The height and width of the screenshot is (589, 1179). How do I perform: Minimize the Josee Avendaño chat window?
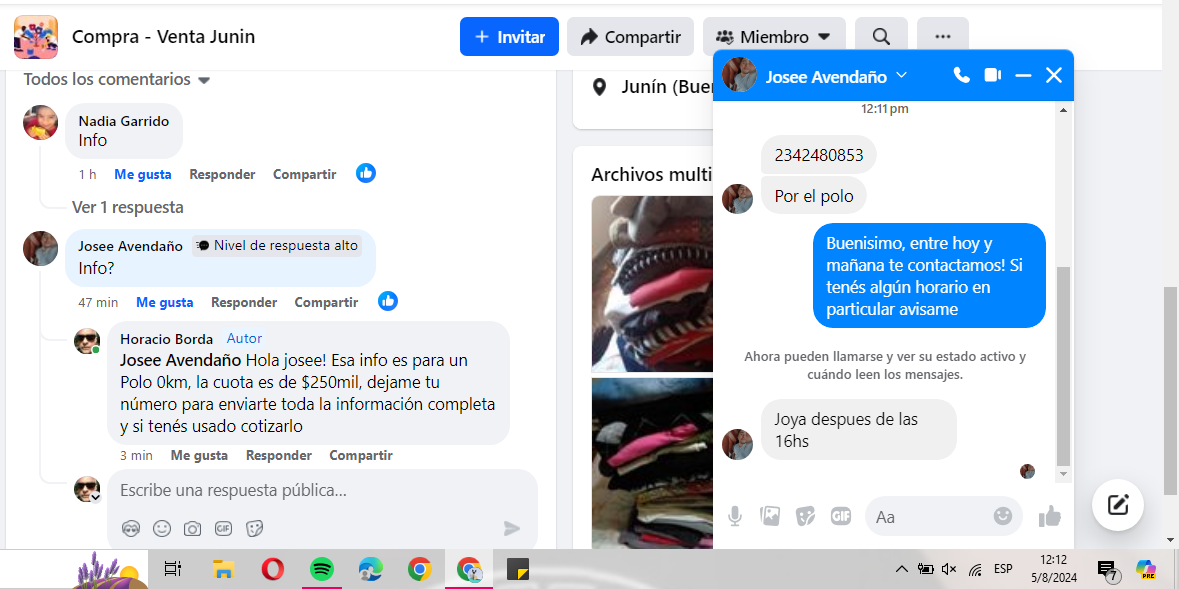tap(1023, 75)
